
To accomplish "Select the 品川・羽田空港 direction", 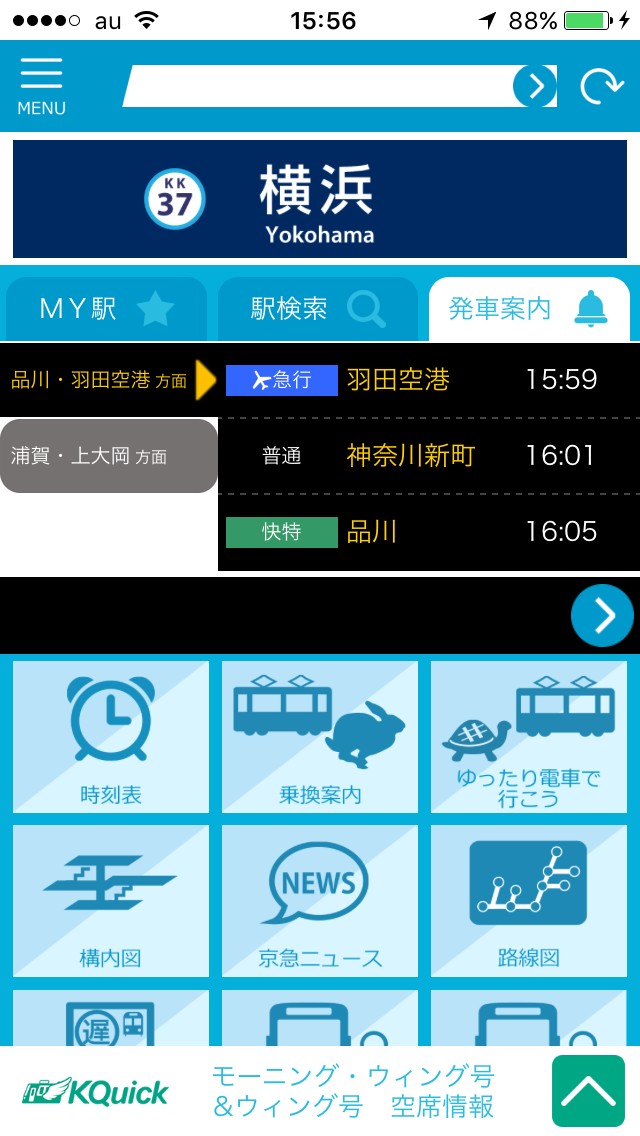I will point(108,380).
